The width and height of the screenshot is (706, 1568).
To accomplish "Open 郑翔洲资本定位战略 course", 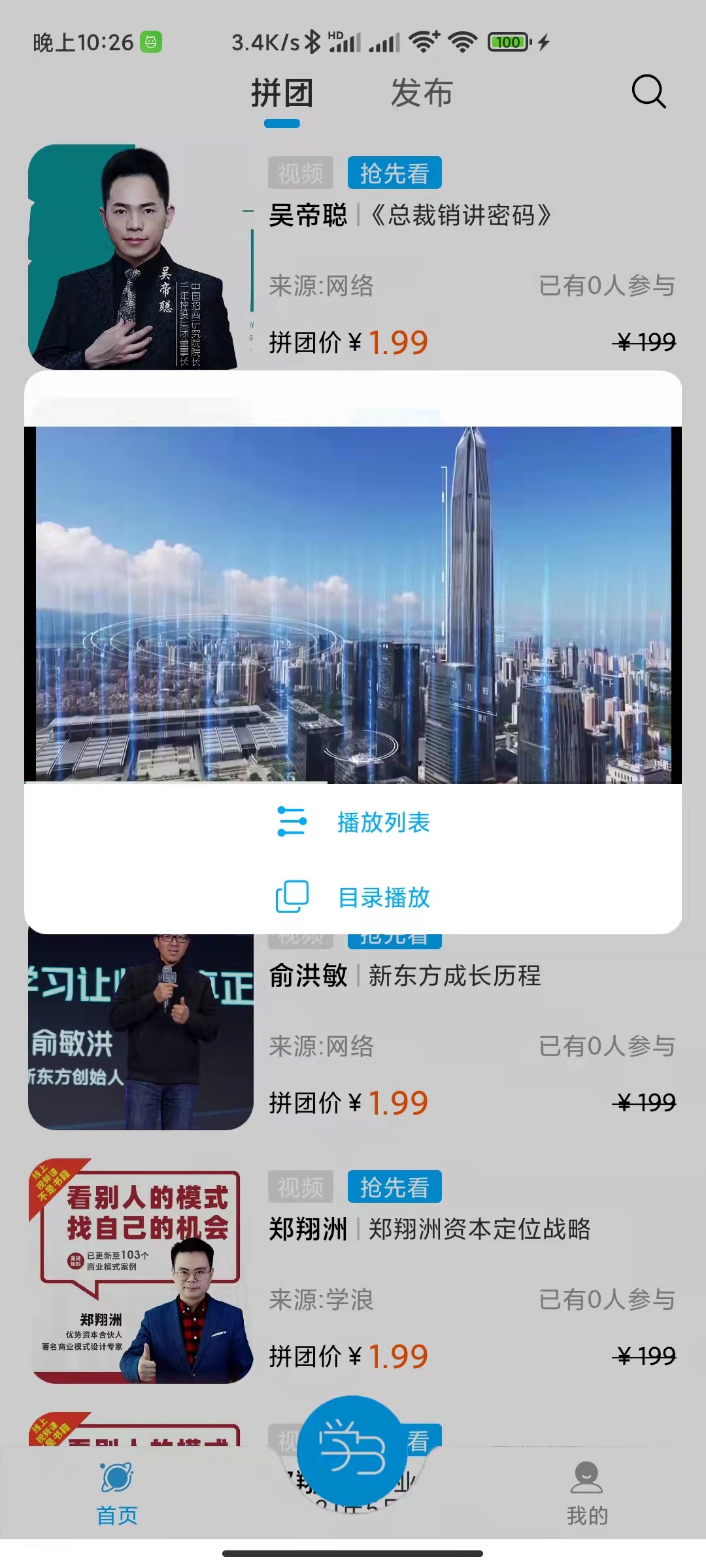I will tap(429, 1230).
